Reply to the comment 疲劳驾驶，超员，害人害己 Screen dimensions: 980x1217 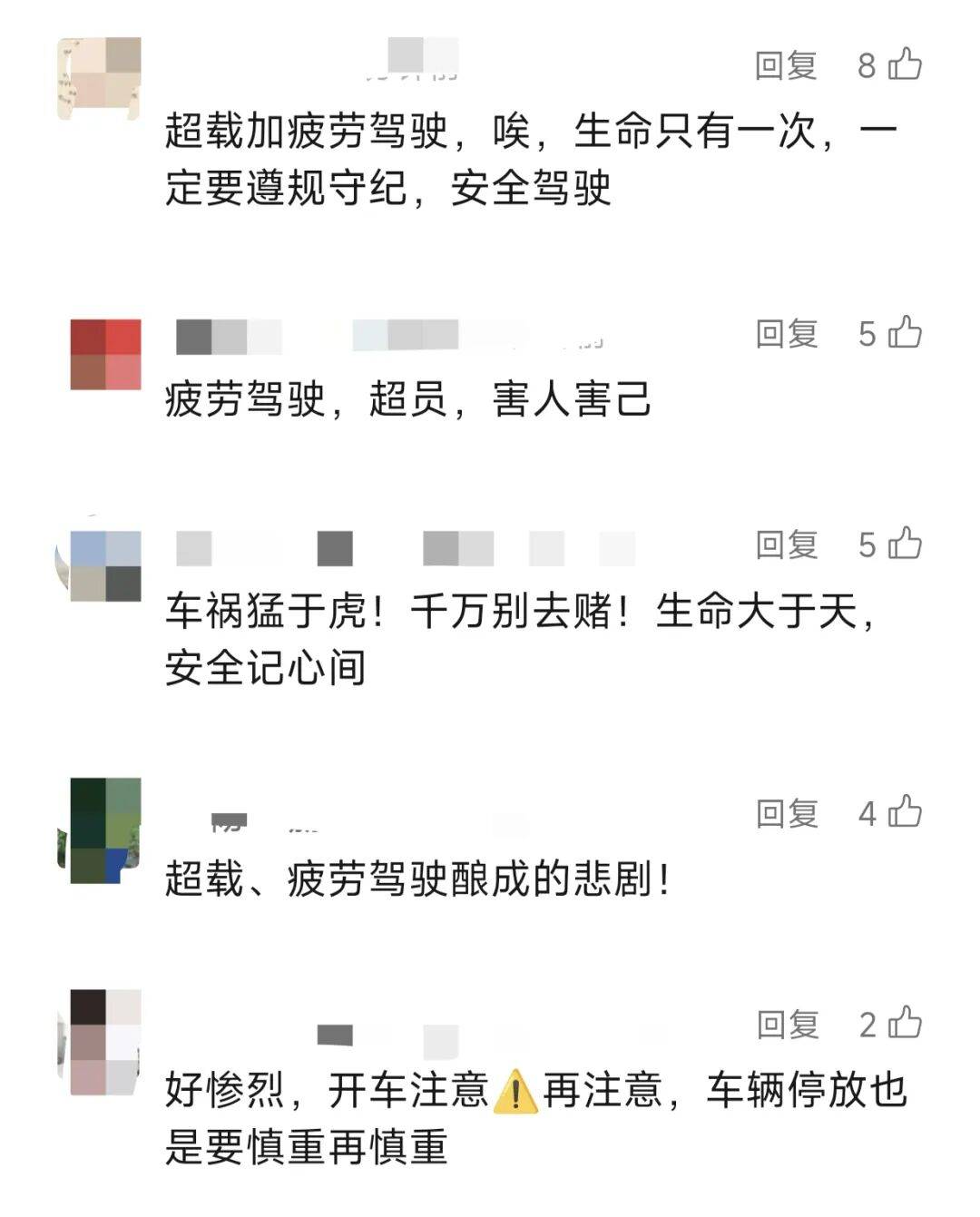[787, 334]
